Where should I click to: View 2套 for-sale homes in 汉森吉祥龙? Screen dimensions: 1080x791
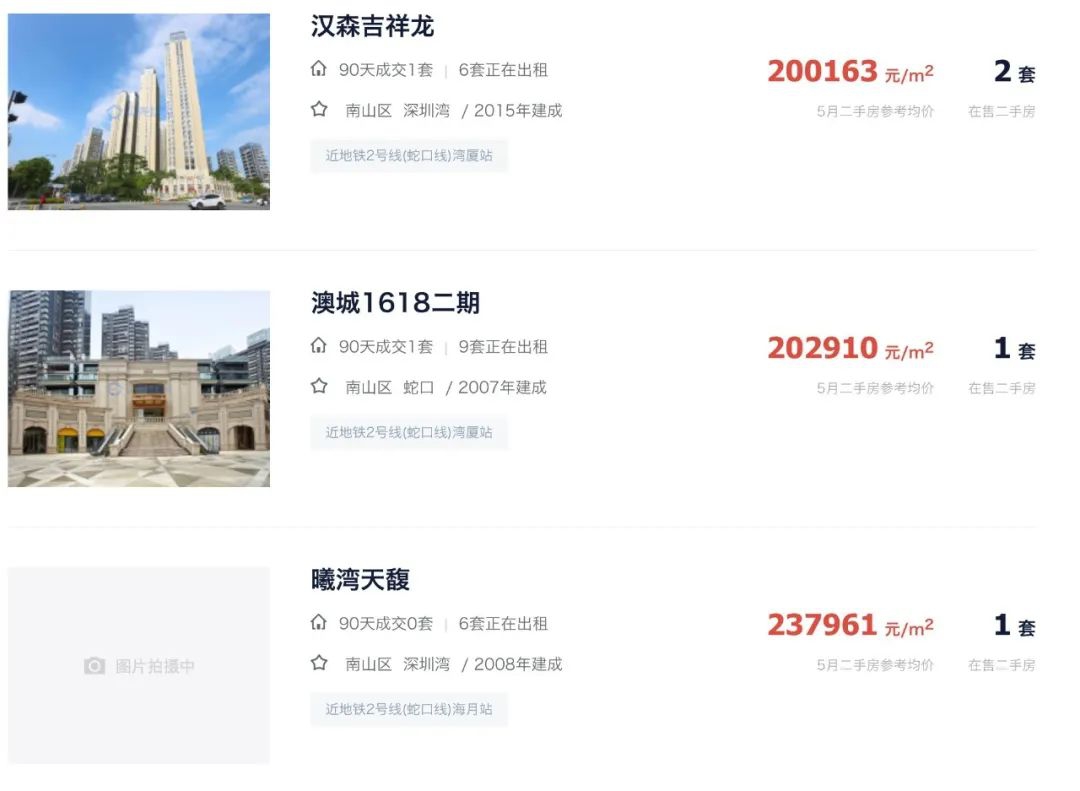(1014, 72)
